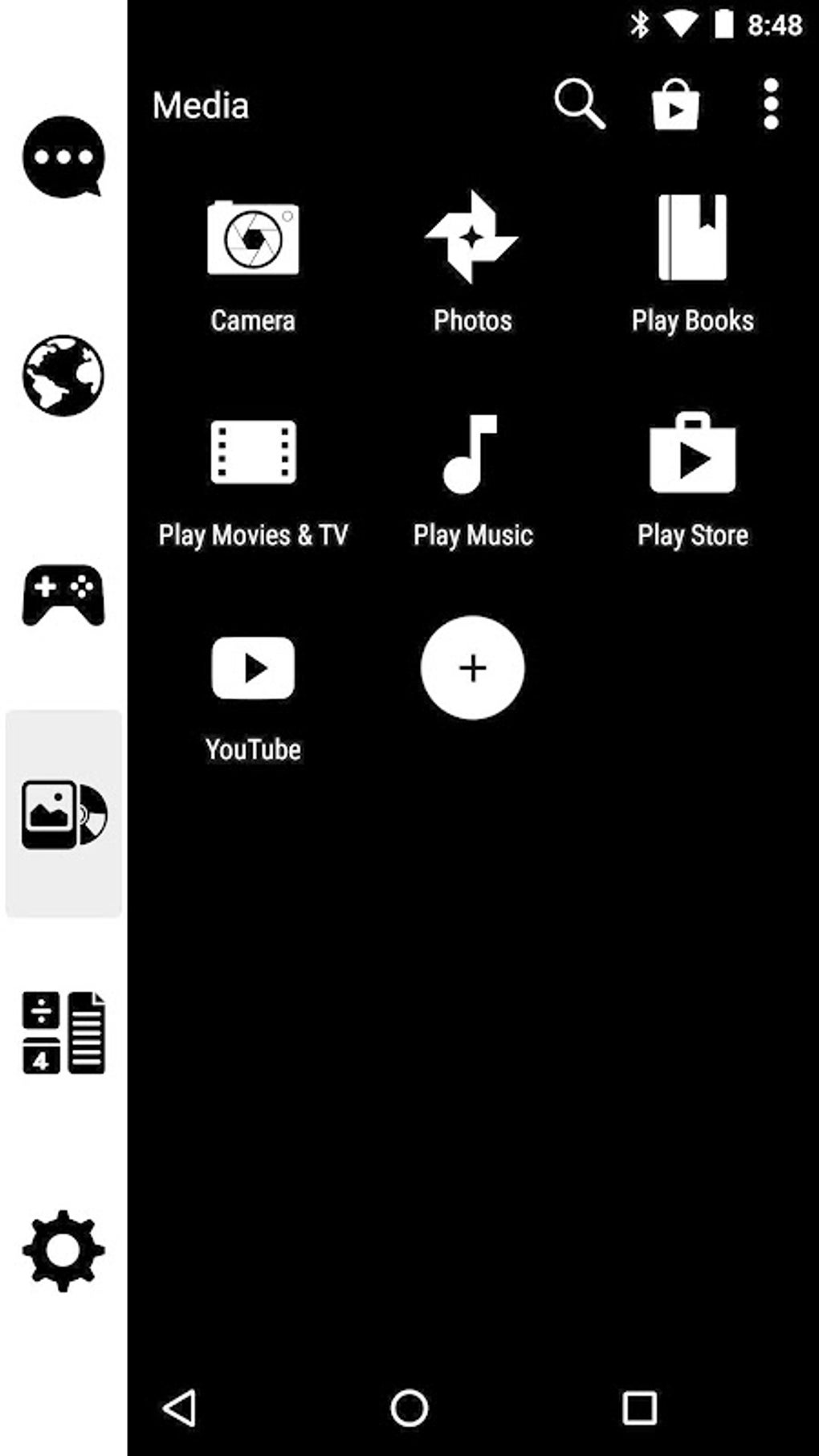Image resolution: width=819 pixels, height=1456 pixels.
Task: Add an app with the plus button
Action: click(472, 667)
